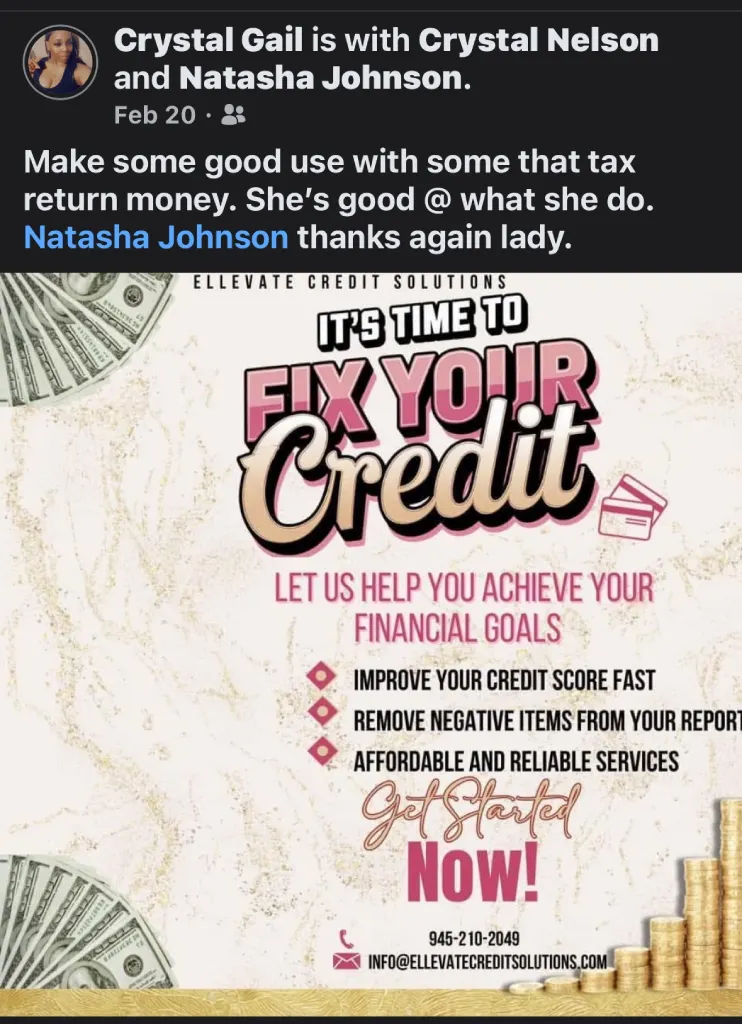This screenshot has height=1024, width=742.
Task: Tap blue Natasha Johnson mention in caption
Action: click(x=156, y=238)
